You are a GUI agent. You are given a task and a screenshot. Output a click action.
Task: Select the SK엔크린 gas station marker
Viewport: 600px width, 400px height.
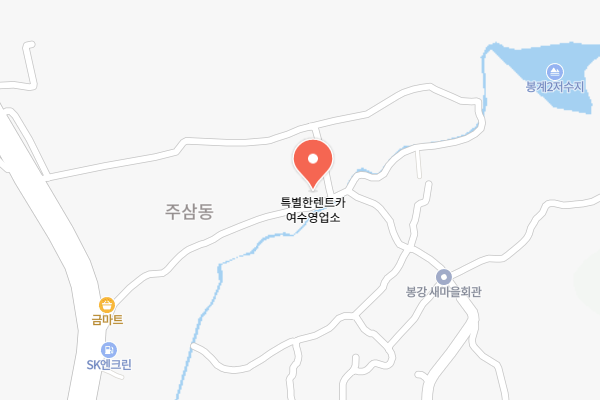tap(108, 348)
